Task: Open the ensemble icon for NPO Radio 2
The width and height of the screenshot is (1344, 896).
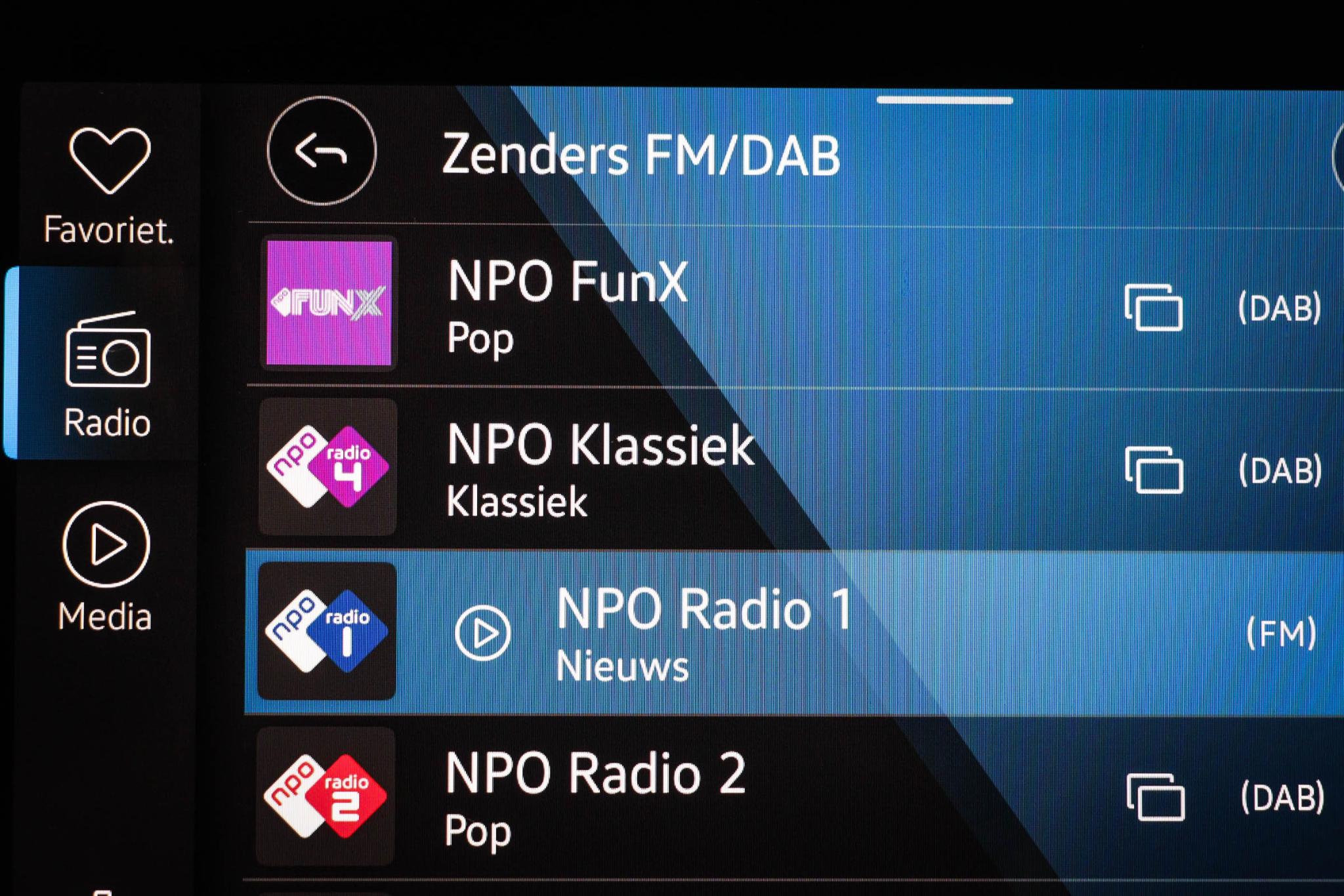Action: [x=1155, y=797]
